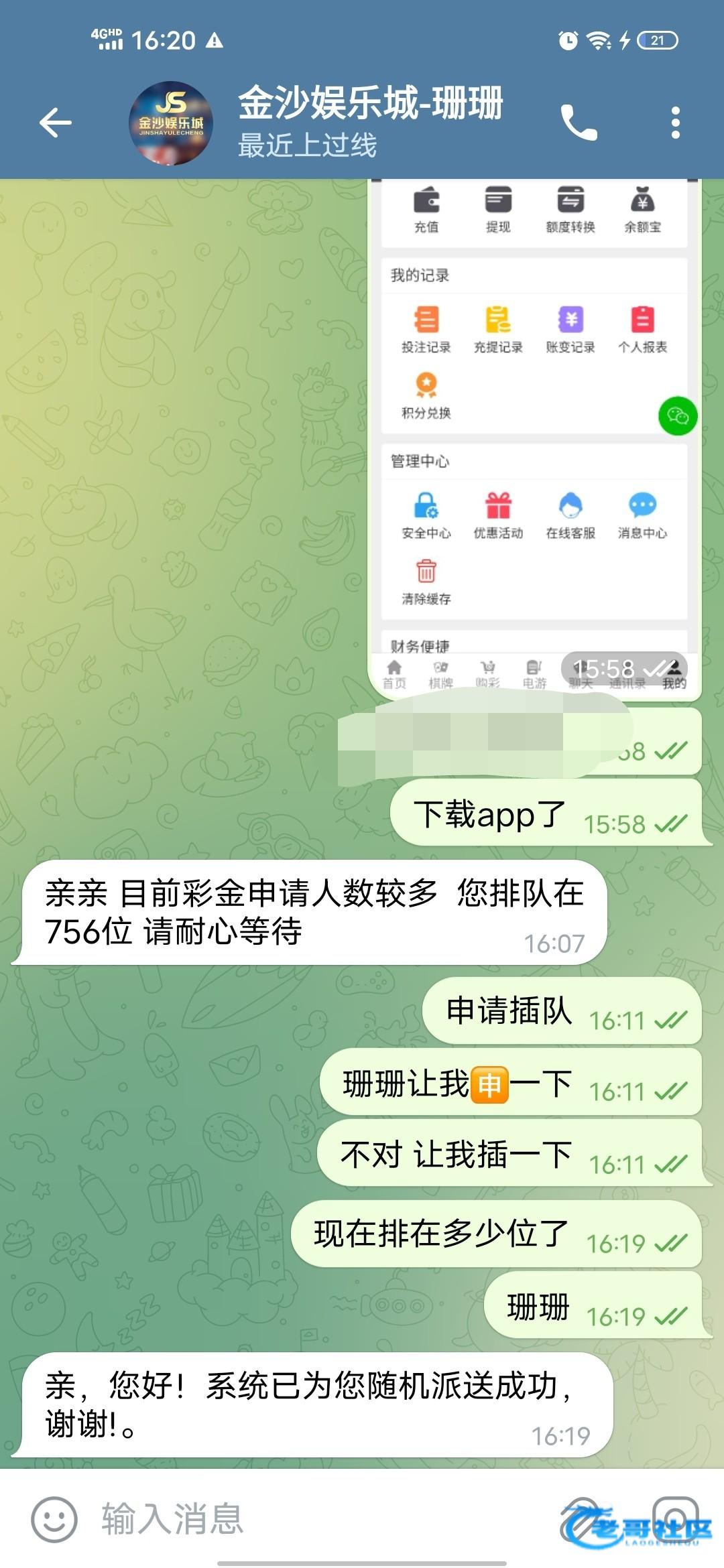
Task: Open the overflow menu
Action: 675,123
